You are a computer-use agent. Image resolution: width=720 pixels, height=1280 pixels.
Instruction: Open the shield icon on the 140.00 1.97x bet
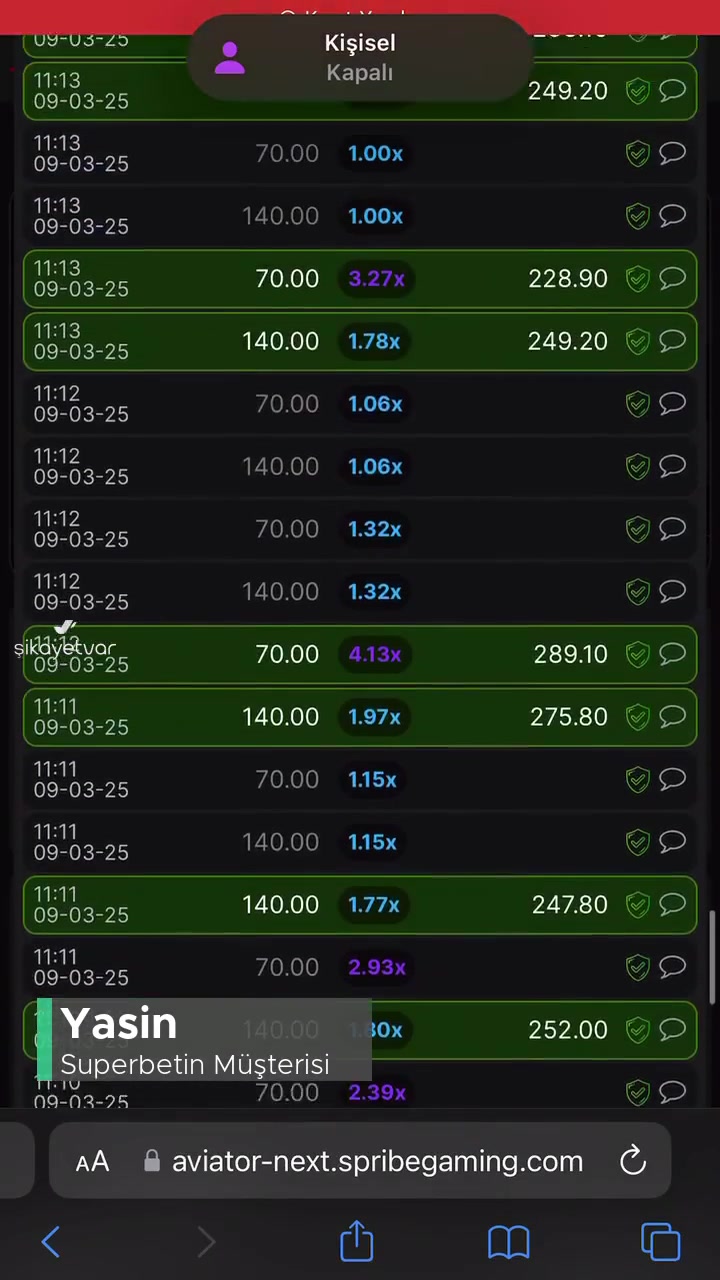coord(637,717)
